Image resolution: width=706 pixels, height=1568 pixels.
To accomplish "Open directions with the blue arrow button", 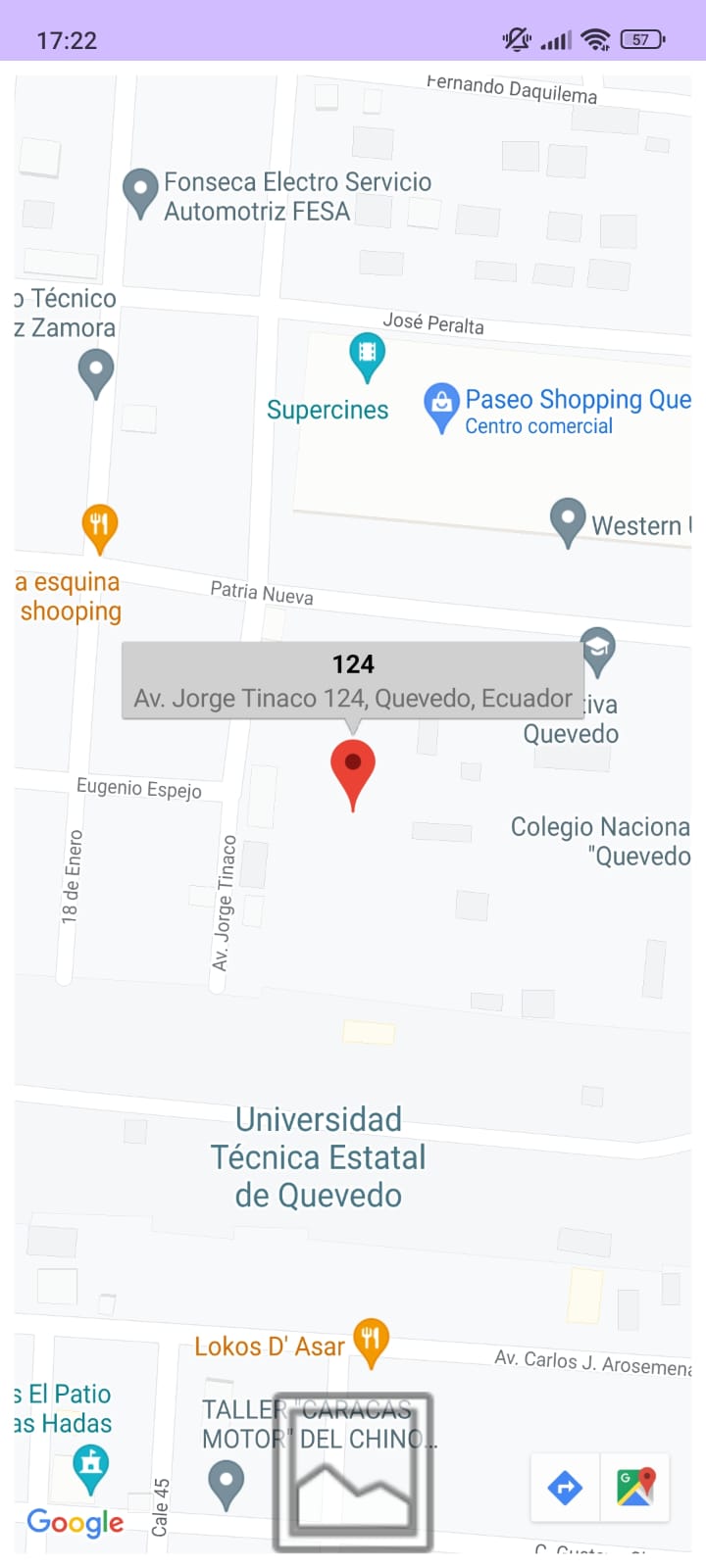I will point(565,1488).
